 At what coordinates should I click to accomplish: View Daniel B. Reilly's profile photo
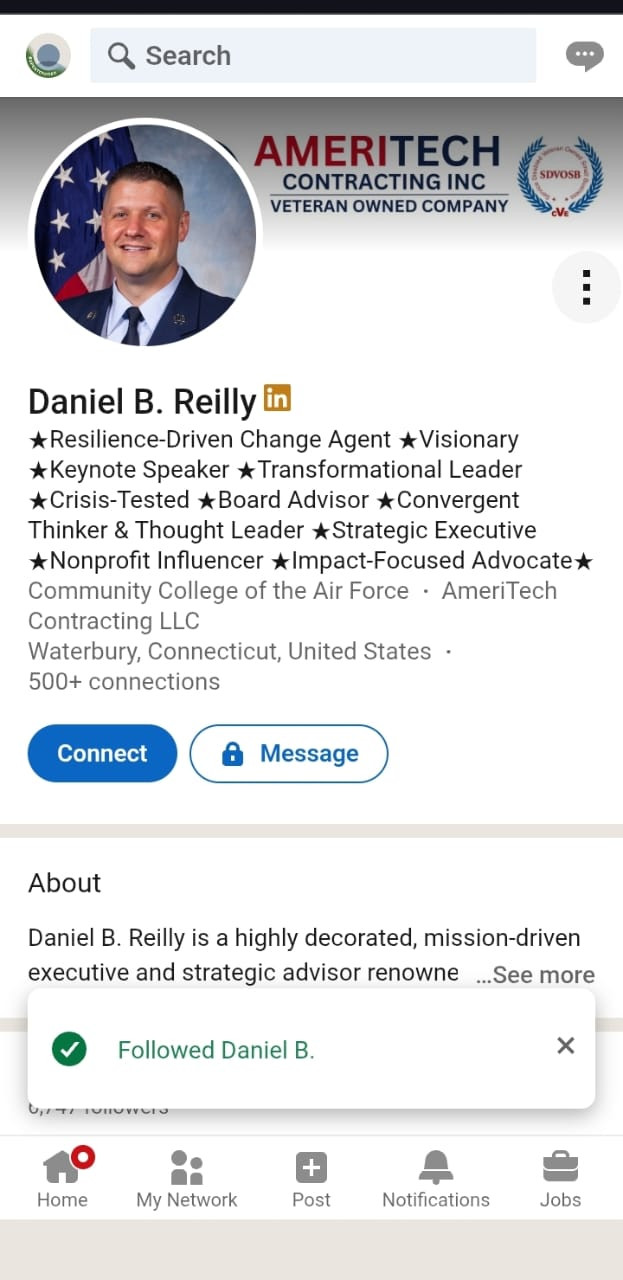(145, 234)
